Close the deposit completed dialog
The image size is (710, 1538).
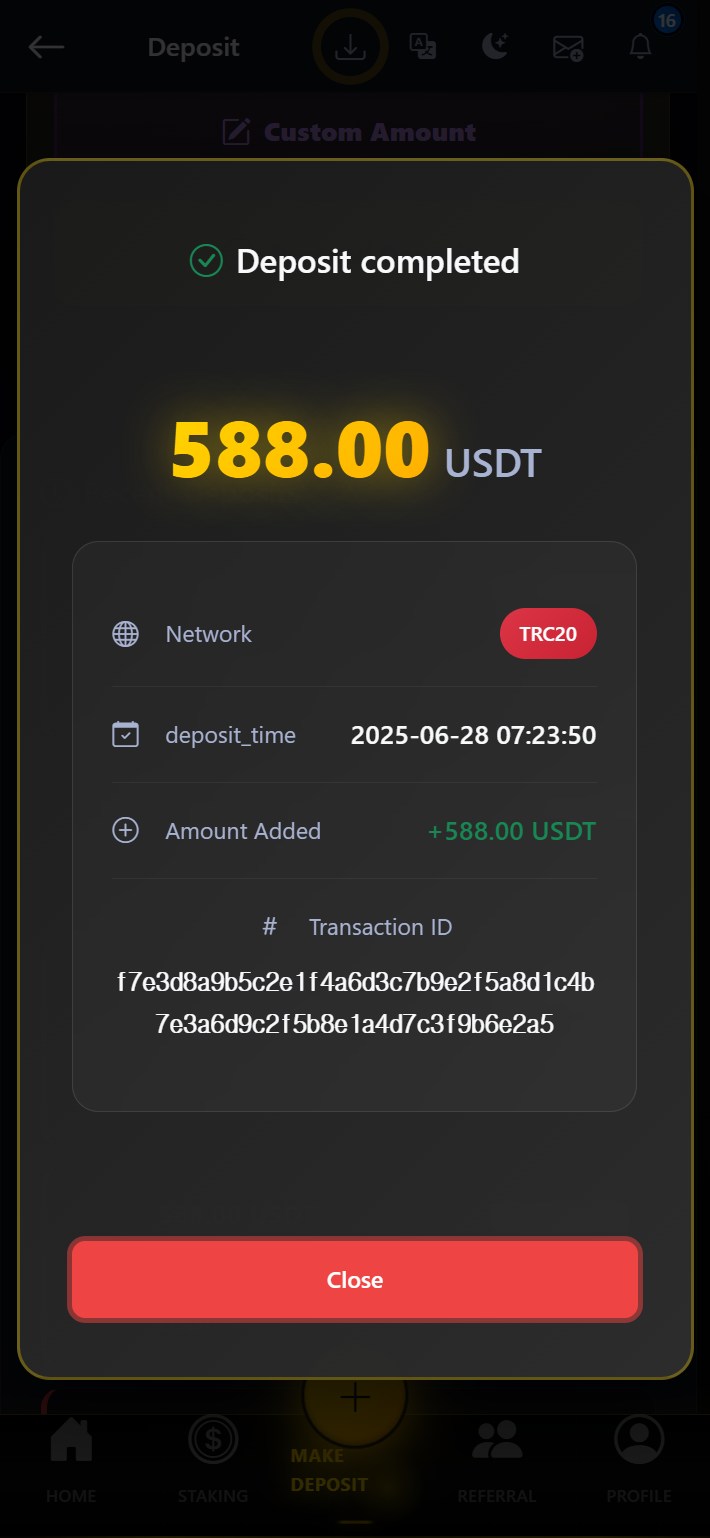coord(354,1280)
